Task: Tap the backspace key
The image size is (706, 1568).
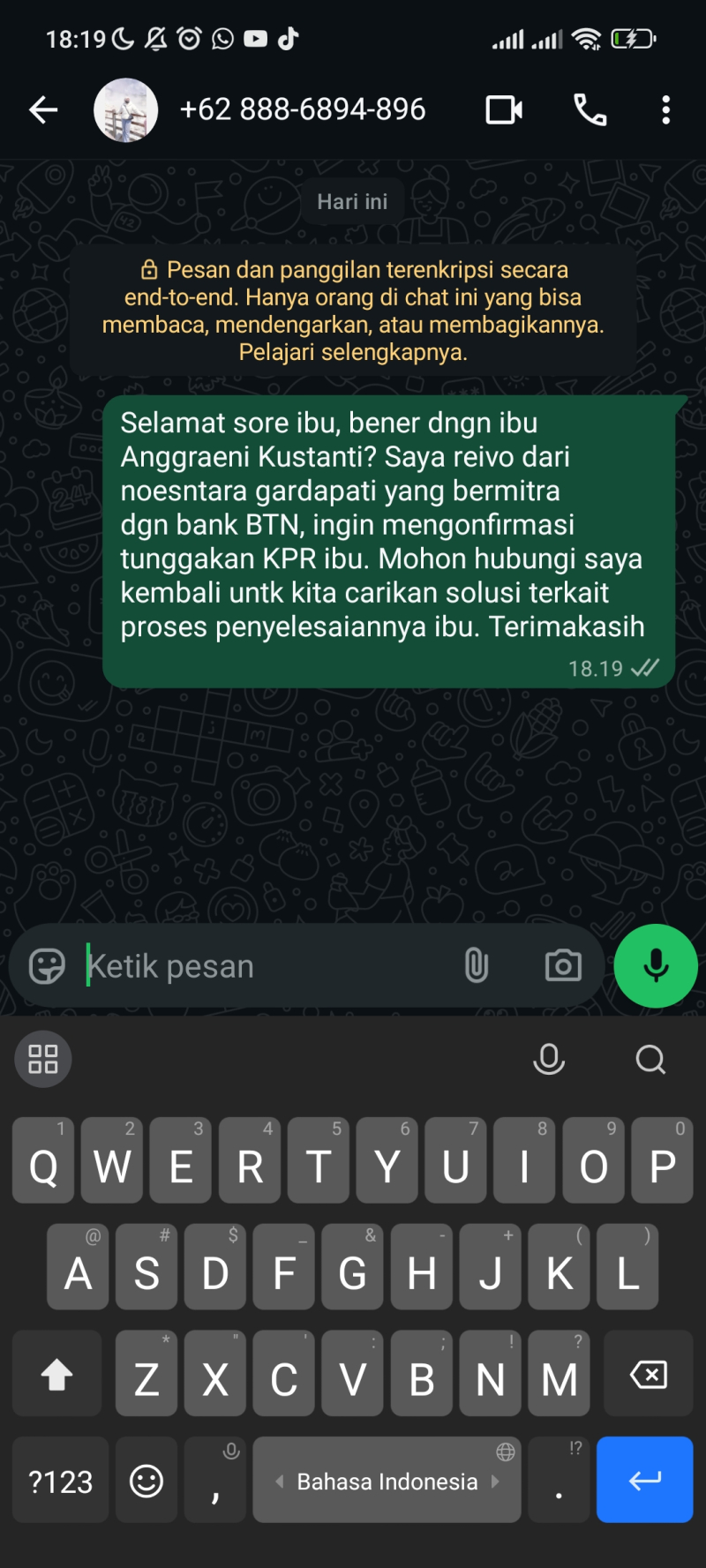Action: click(x=649, y=1374)
